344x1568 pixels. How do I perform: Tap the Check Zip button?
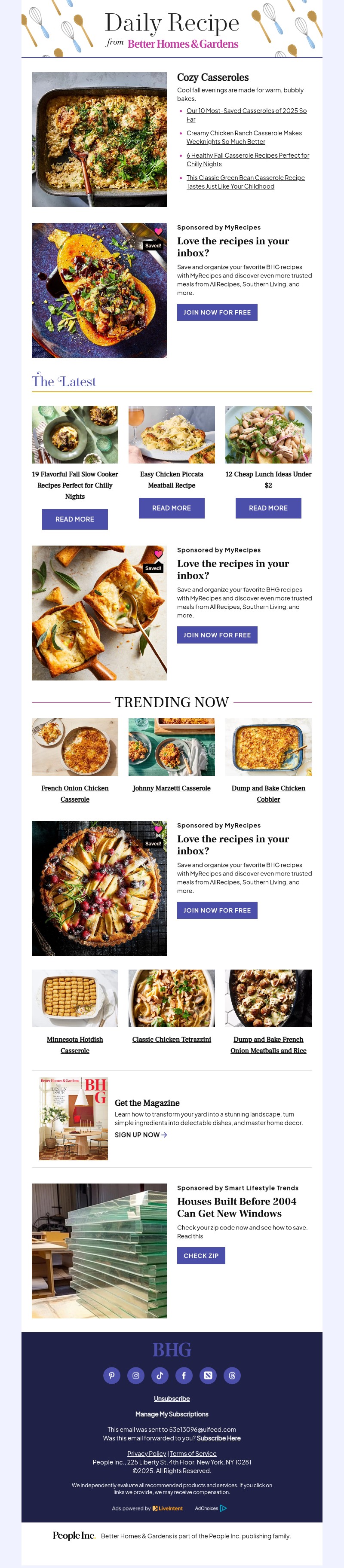click(201, 1255)
